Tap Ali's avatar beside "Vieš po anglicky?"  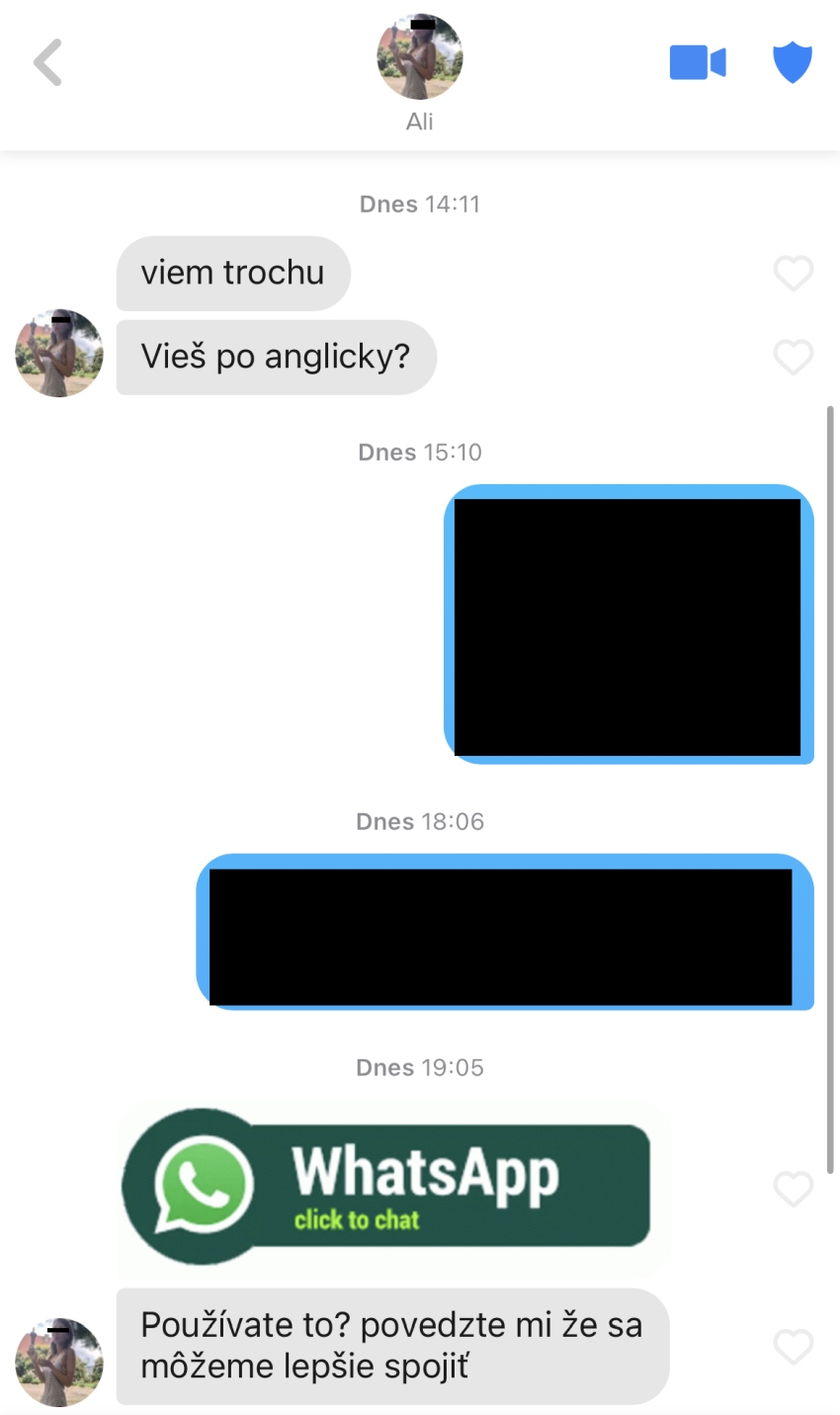(x=59, y=353)
